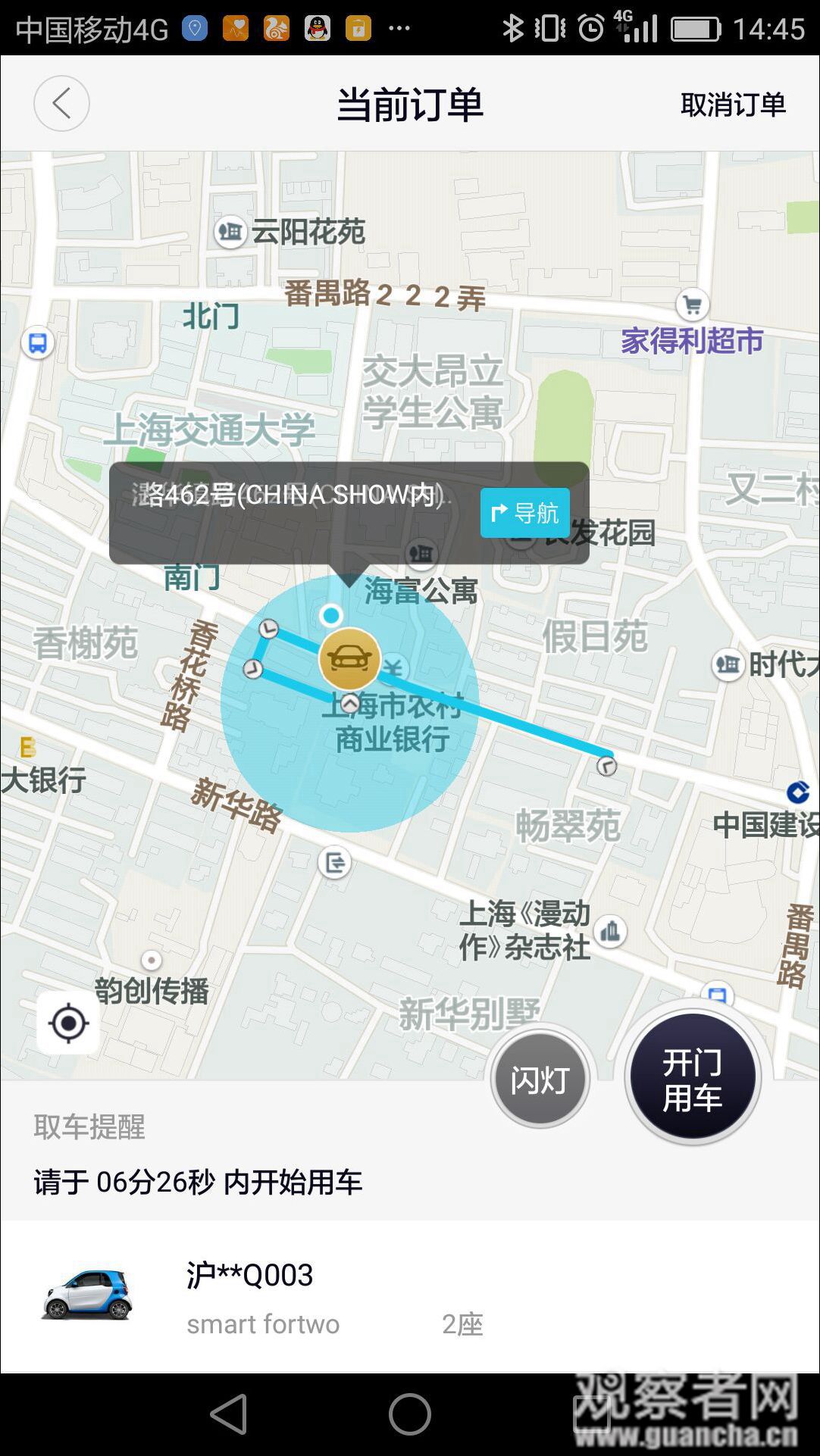Flash the car lights with 闪灯
Viewport: 820px width, 1456px height.
pos(540,1079)
